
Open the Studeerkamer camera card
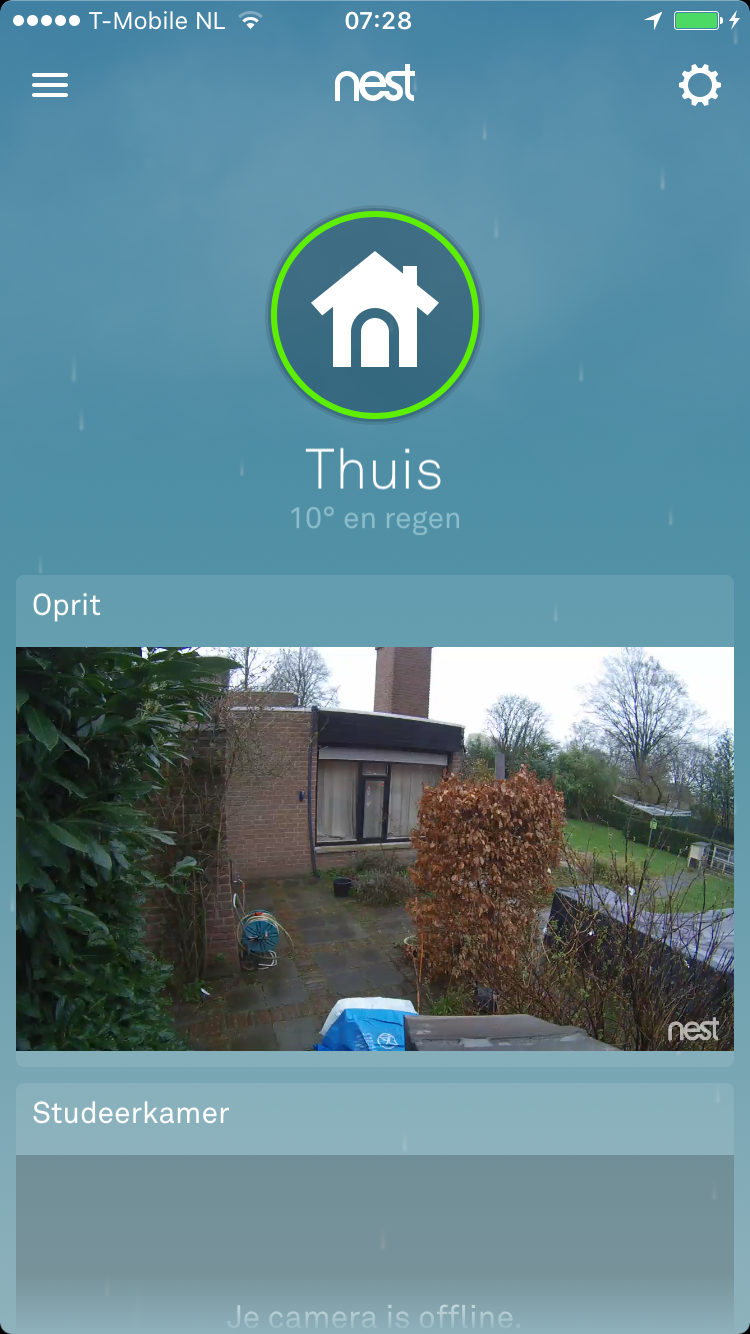[x=375, y=1208]
